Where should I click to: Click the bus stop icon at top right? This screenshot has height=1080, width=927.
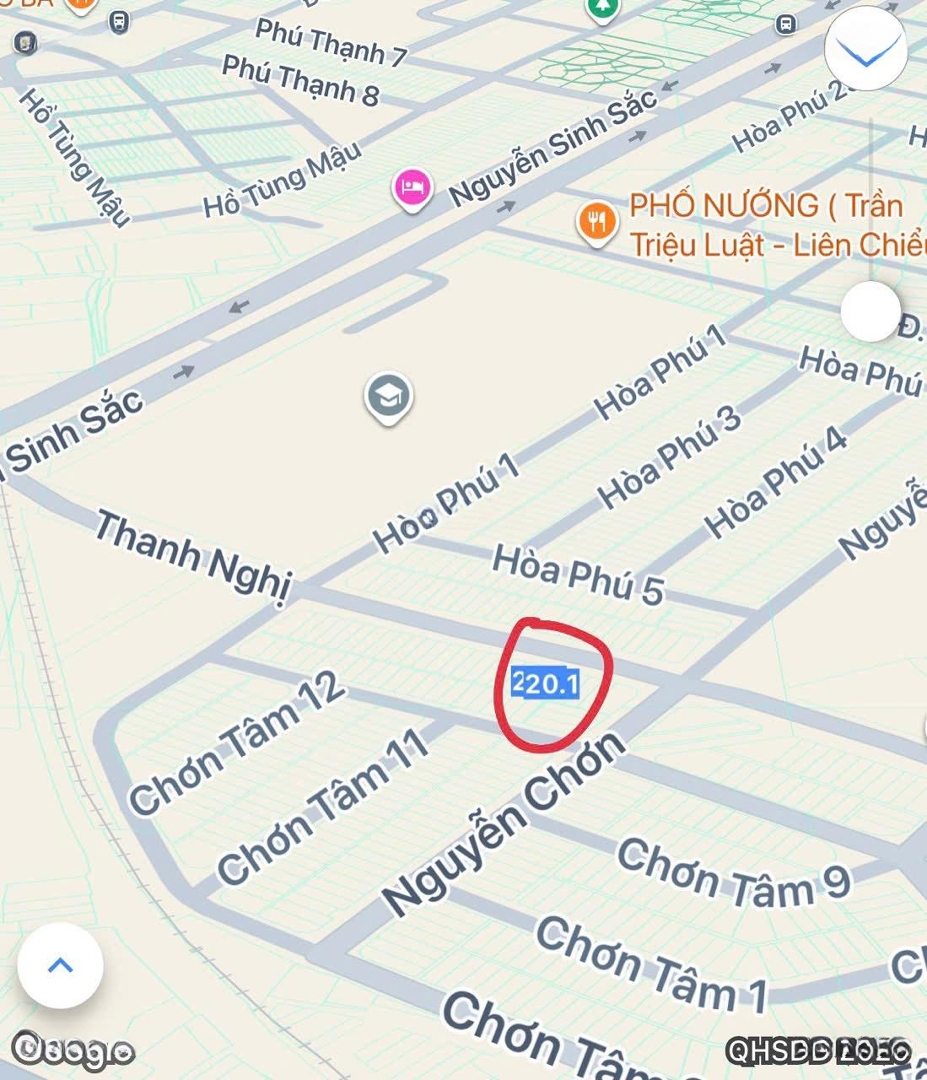(785, 25)
